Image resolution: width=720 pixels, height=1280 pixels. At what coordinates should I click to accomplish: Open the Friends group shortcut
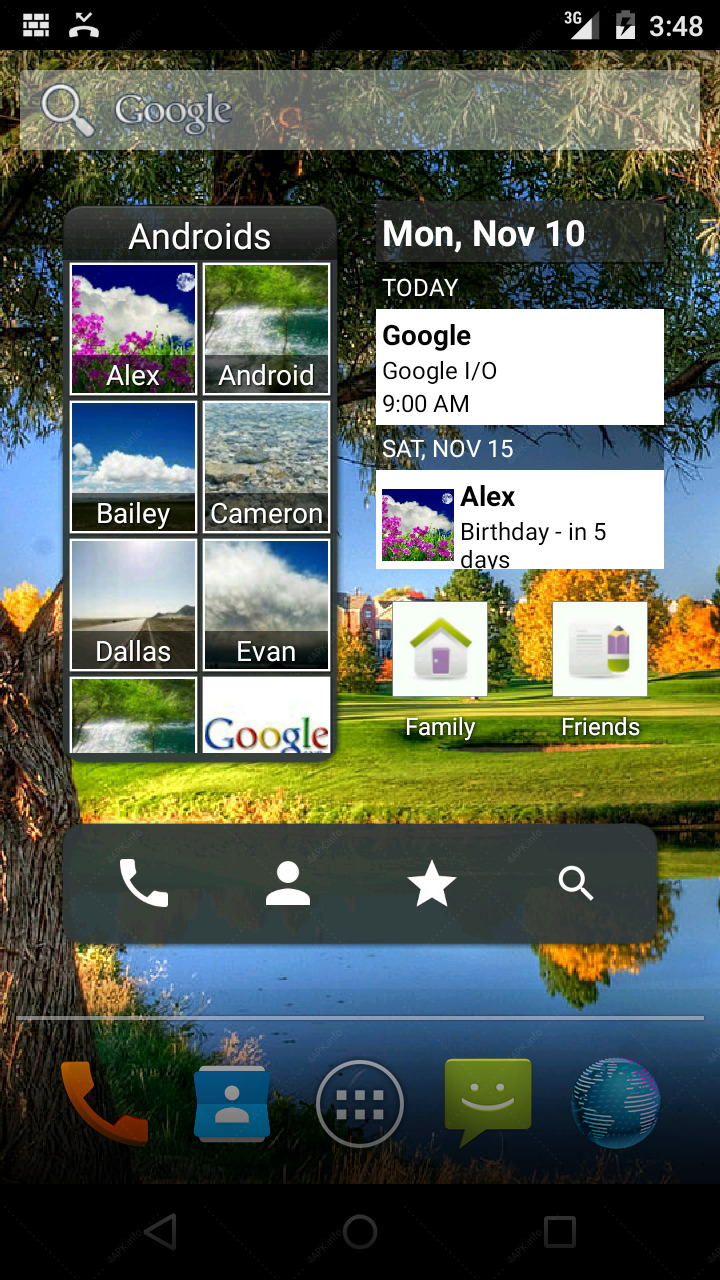pyautogui.click(x=600, y=670)
